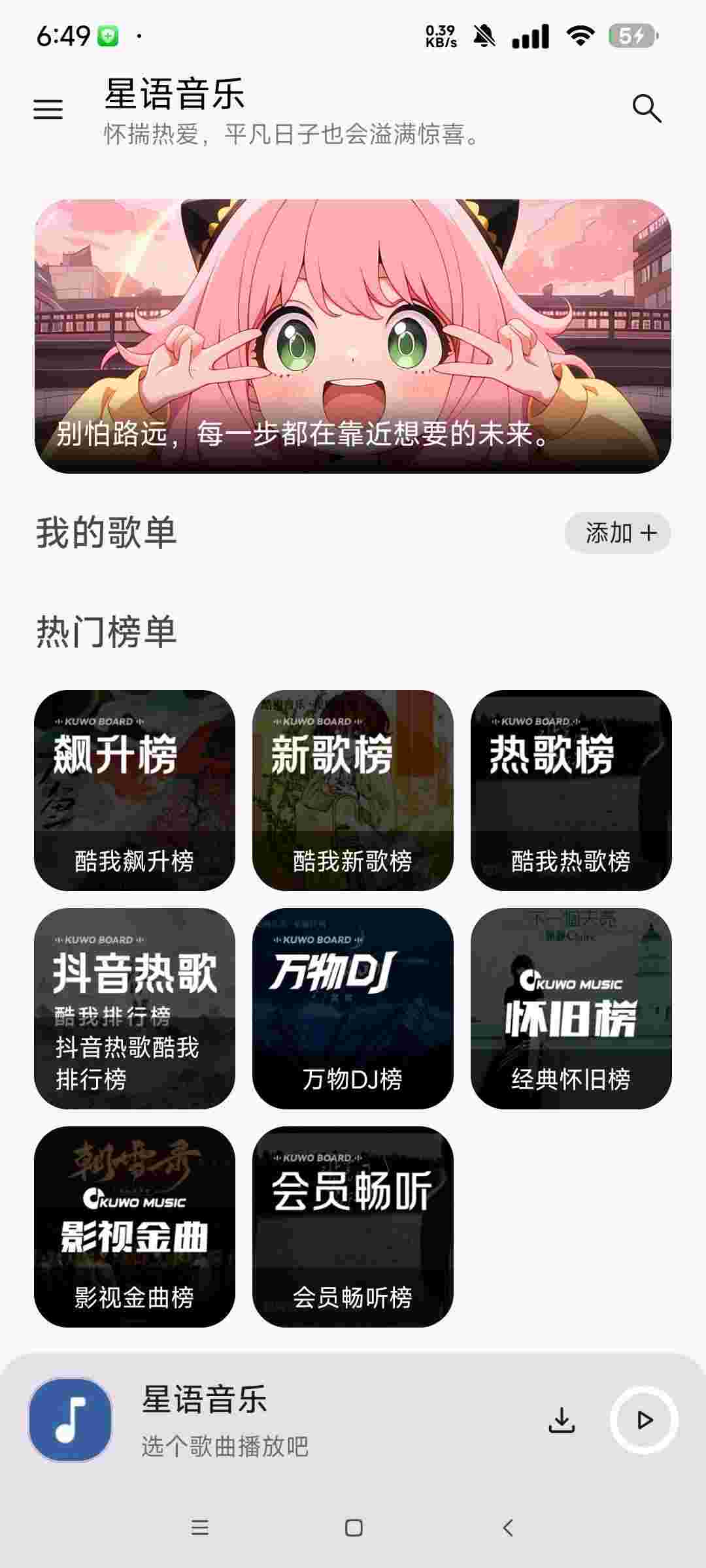Screen dimensions: 706x1568
Task: Open the 抖音热歌酷我排行榜 chart
Action: (x=135, y=1008)
